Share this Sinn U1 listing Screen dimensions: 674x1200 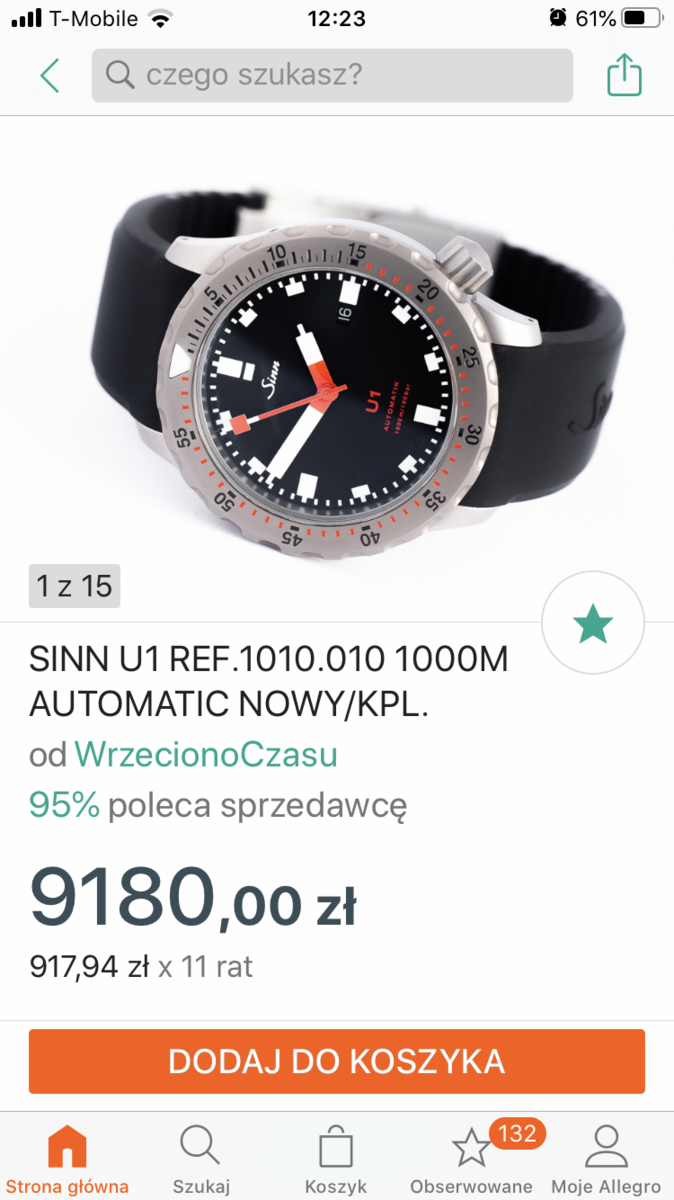click(624, 76)
